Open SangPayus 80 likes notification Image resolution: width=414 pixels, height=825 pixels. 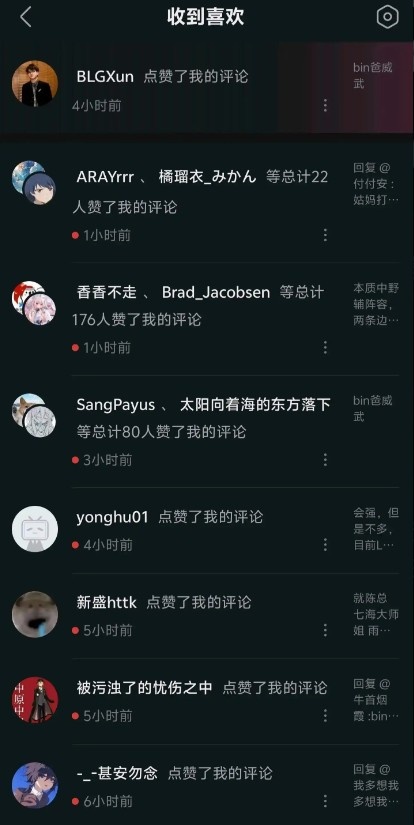207,431
